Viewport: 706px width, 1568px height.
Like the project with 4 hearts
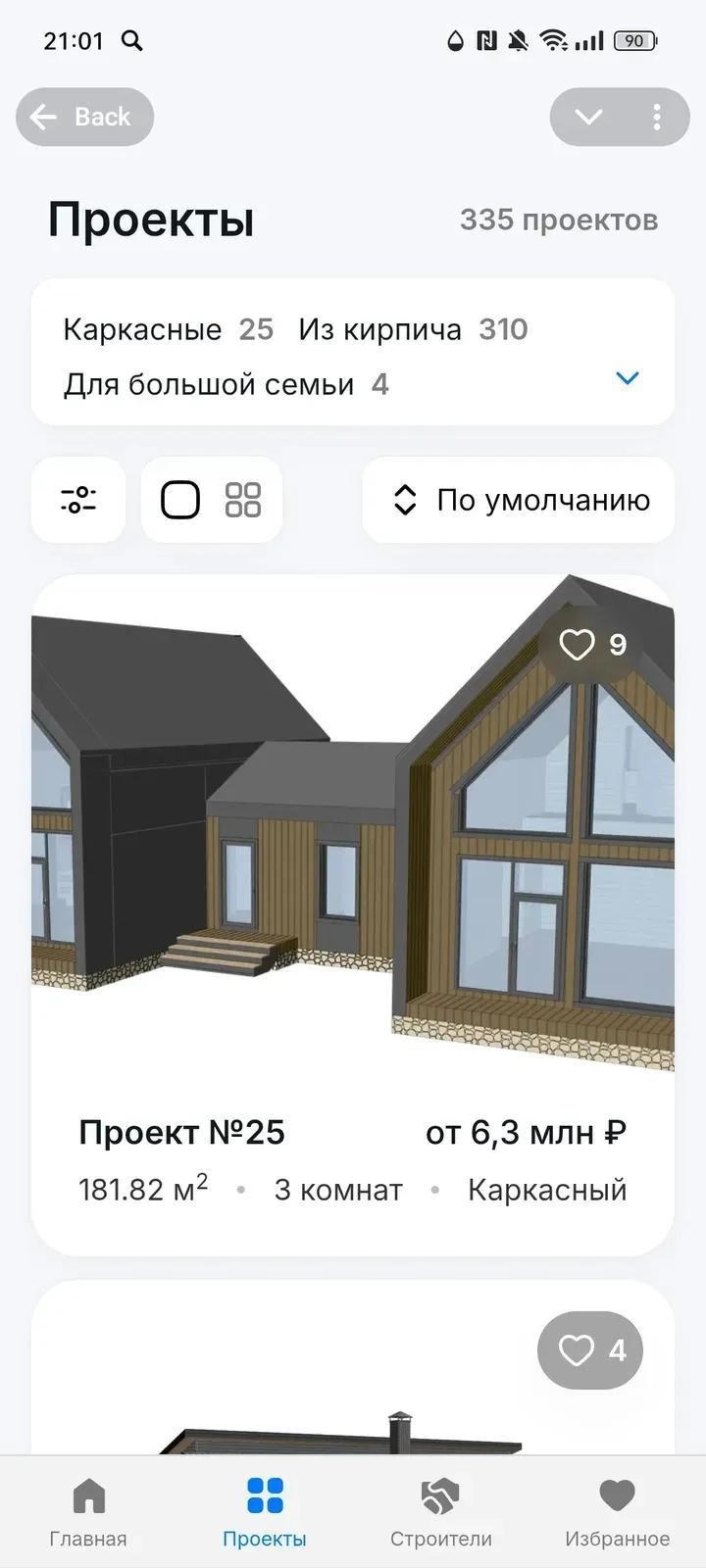click(x=589, y=1349)
